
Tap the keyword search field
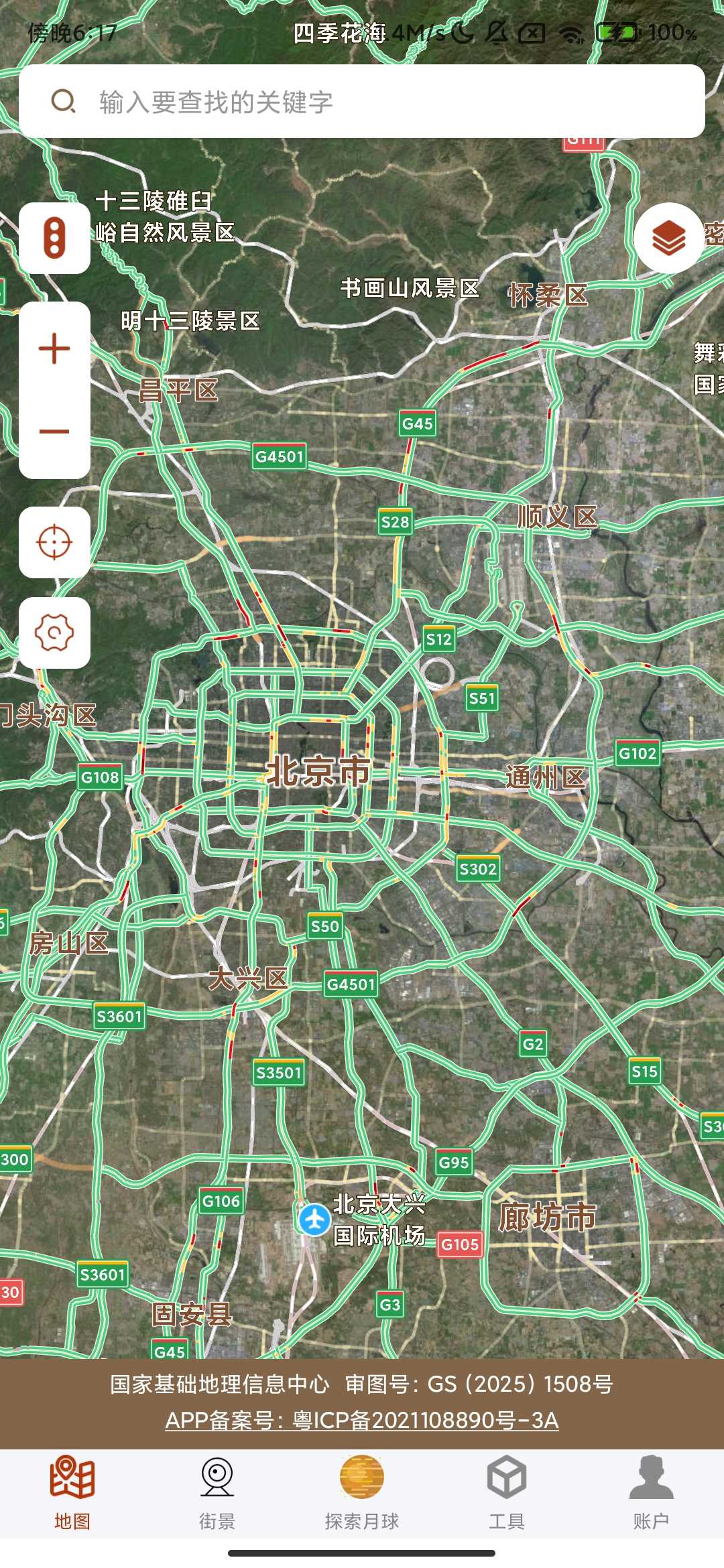(362, 102)
